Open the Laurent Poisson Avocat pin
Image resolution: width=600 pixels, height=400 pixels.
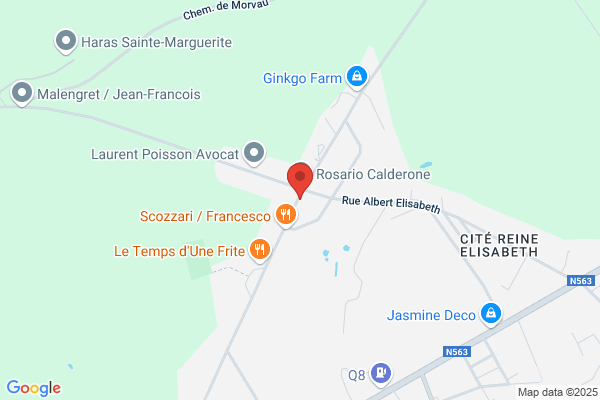[255, 154]
